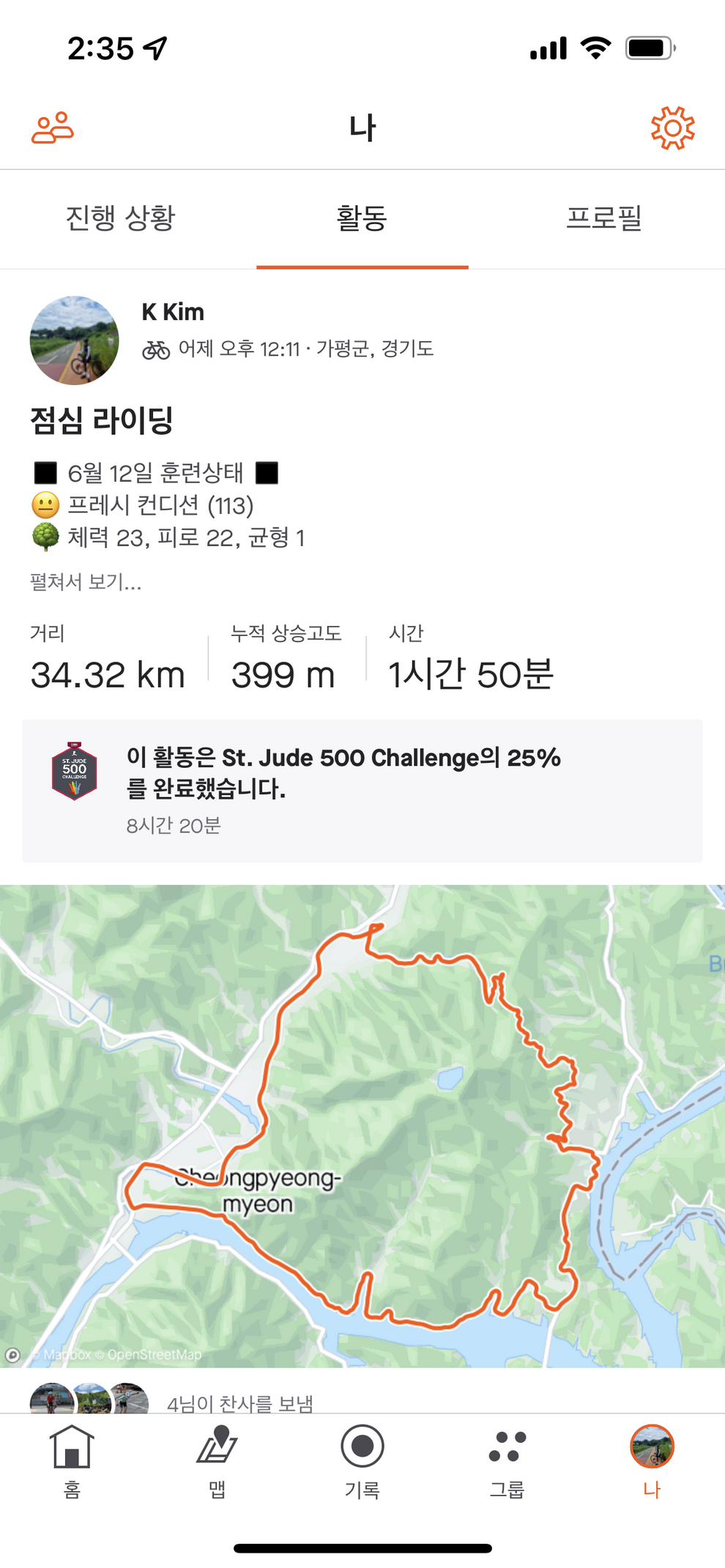Start recording via the 기록 tab
Screen dimensions: 725x1568
click(362, 1460)
